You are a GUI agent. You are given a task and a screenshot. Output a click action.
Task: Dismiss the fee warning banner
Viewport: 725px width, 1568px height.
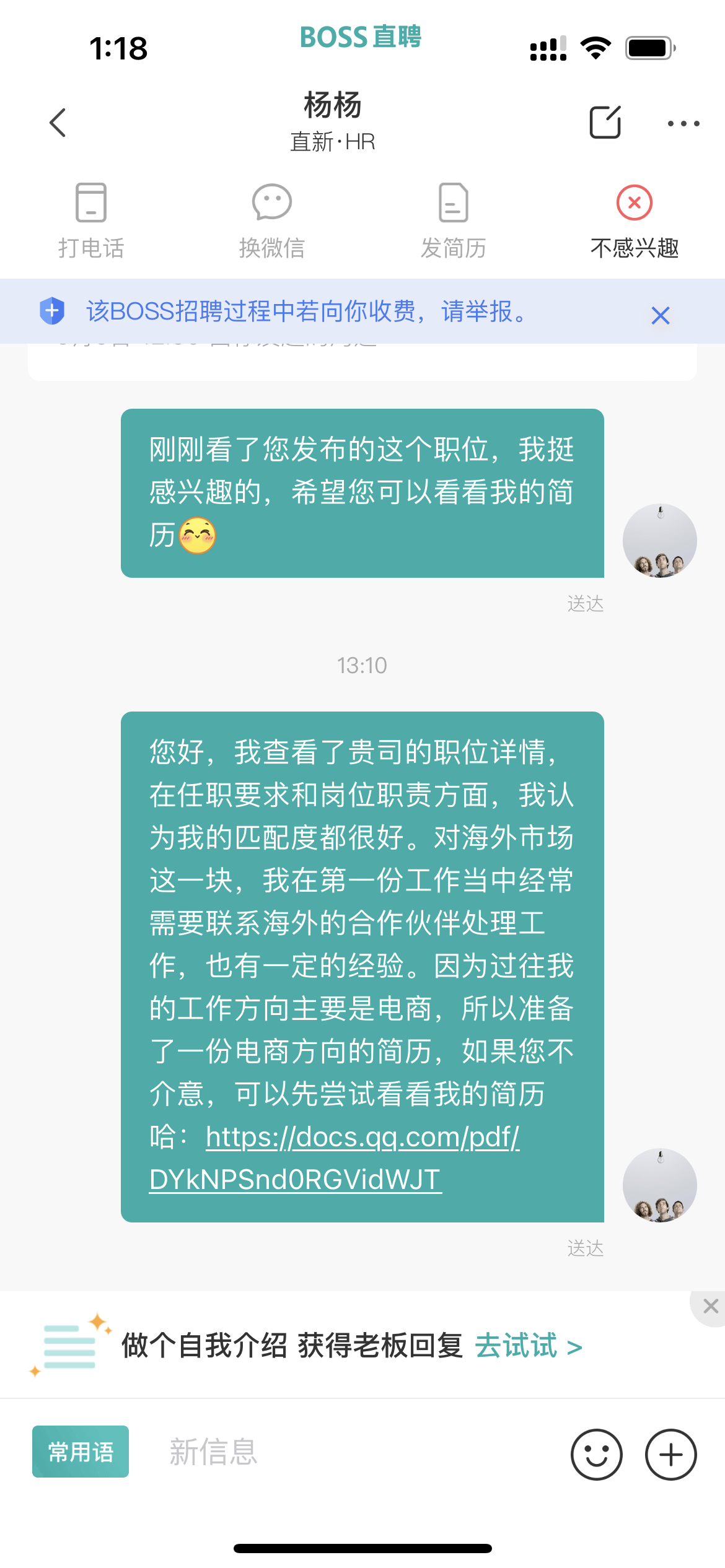(661, 315)
